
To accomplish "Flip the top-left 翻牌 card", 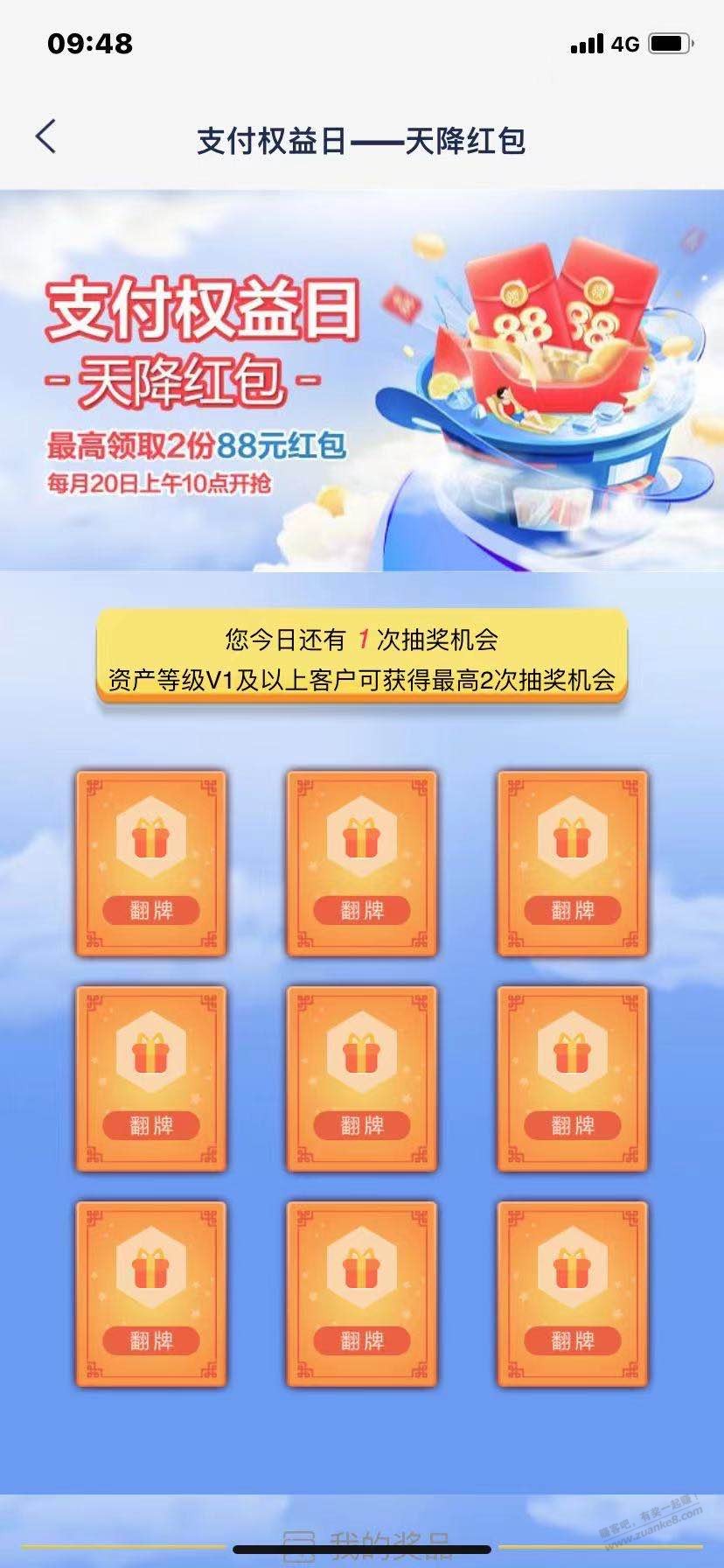I will coord(151,864).
